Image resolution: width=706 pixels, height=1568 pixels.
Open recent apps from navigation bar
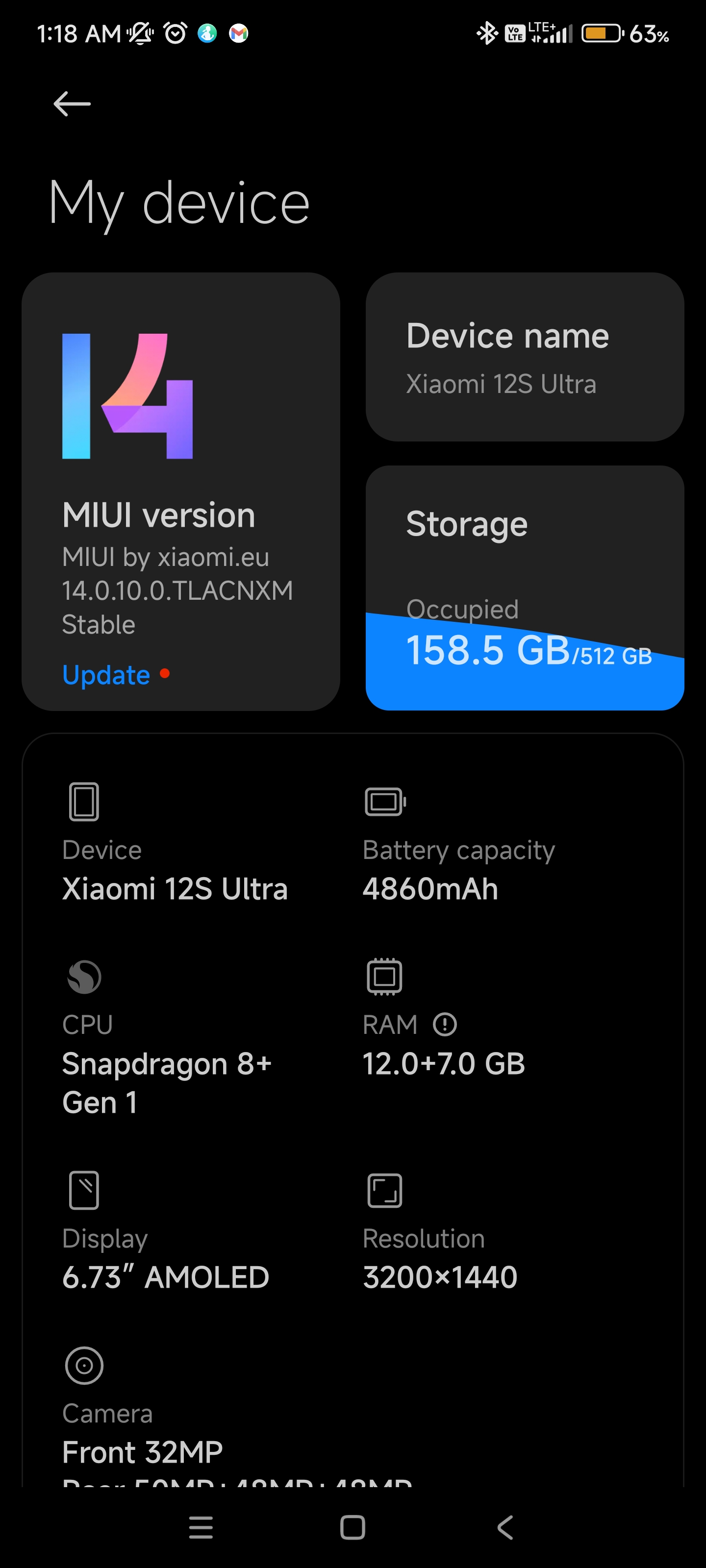201,1527
